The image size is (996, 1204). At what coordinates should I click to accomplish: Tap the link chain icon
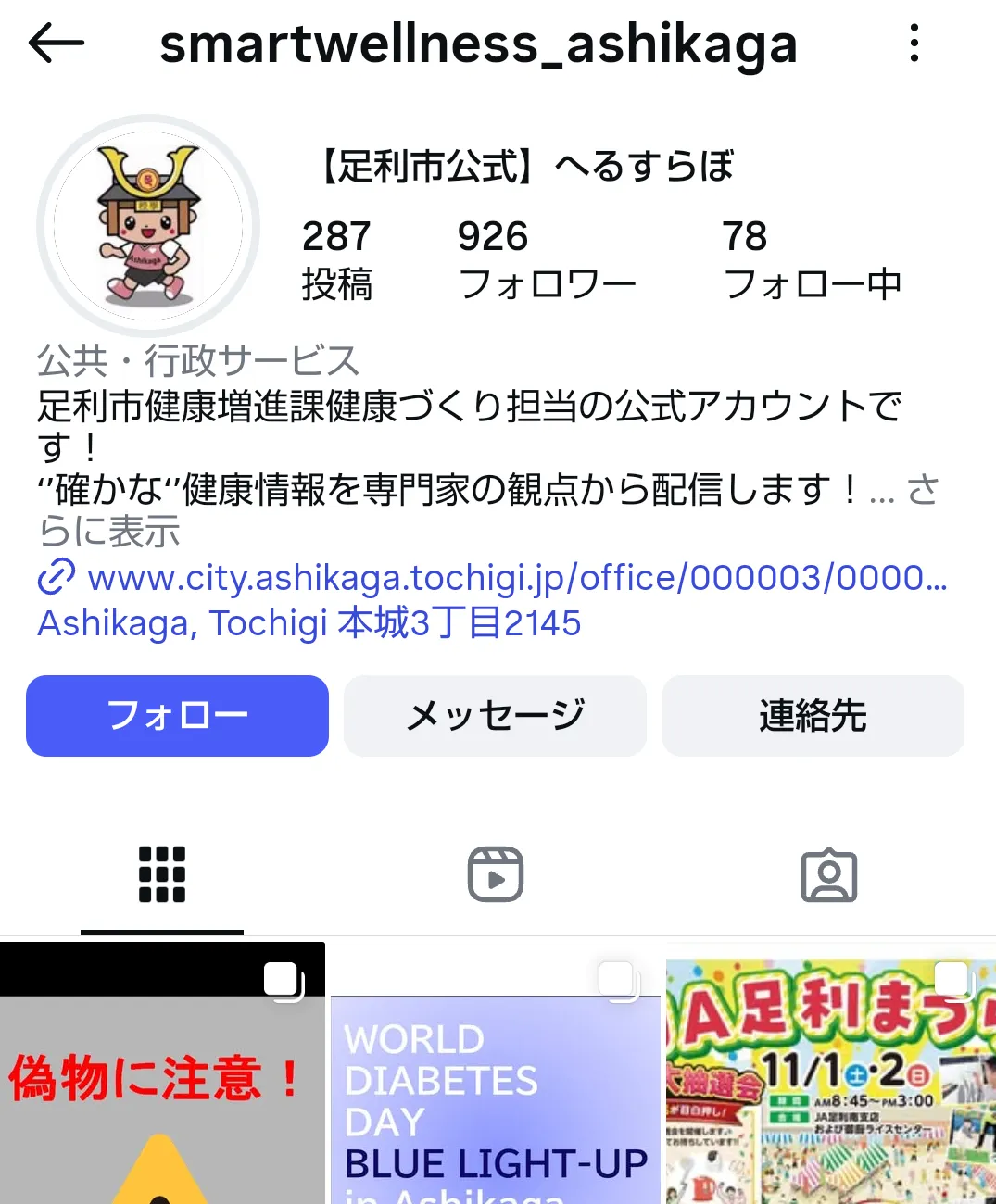coord(56,578)
